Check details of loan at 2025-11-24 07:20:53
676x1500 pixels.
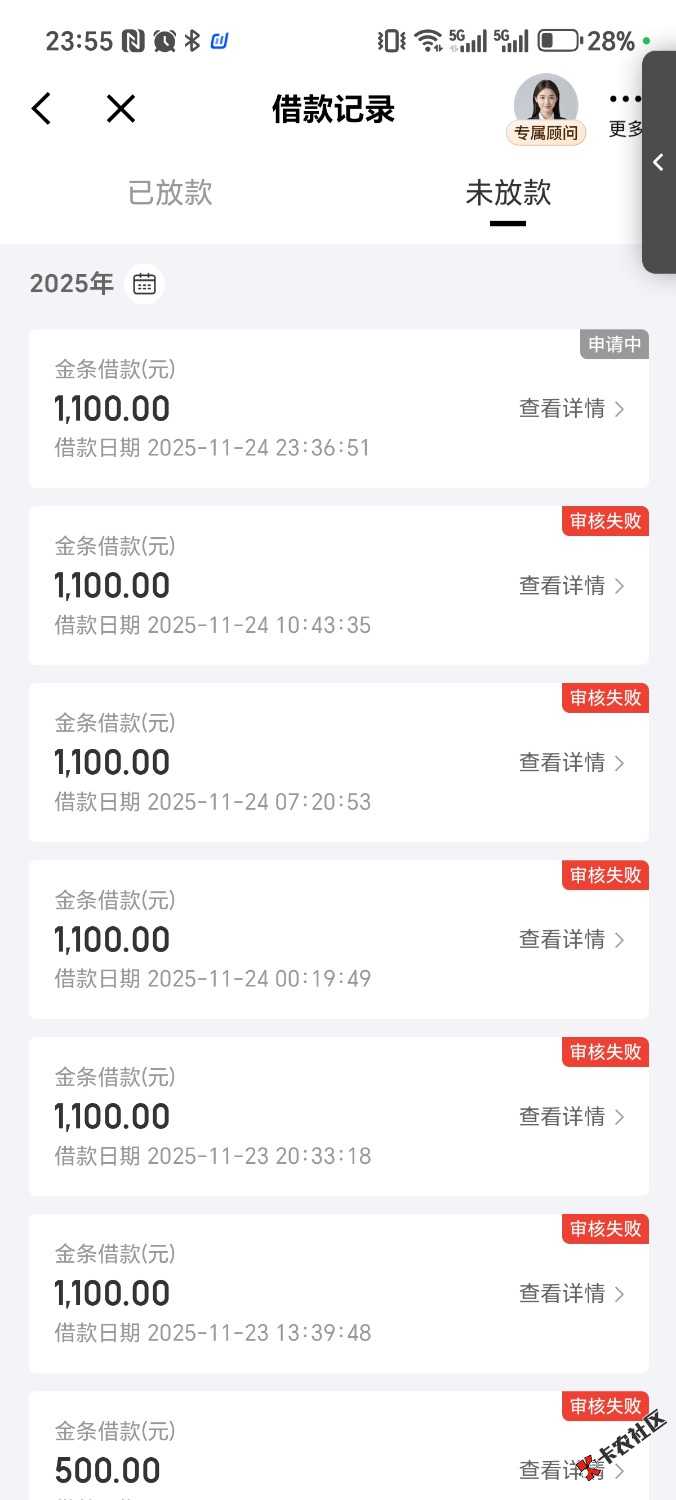tap(571, 763)
